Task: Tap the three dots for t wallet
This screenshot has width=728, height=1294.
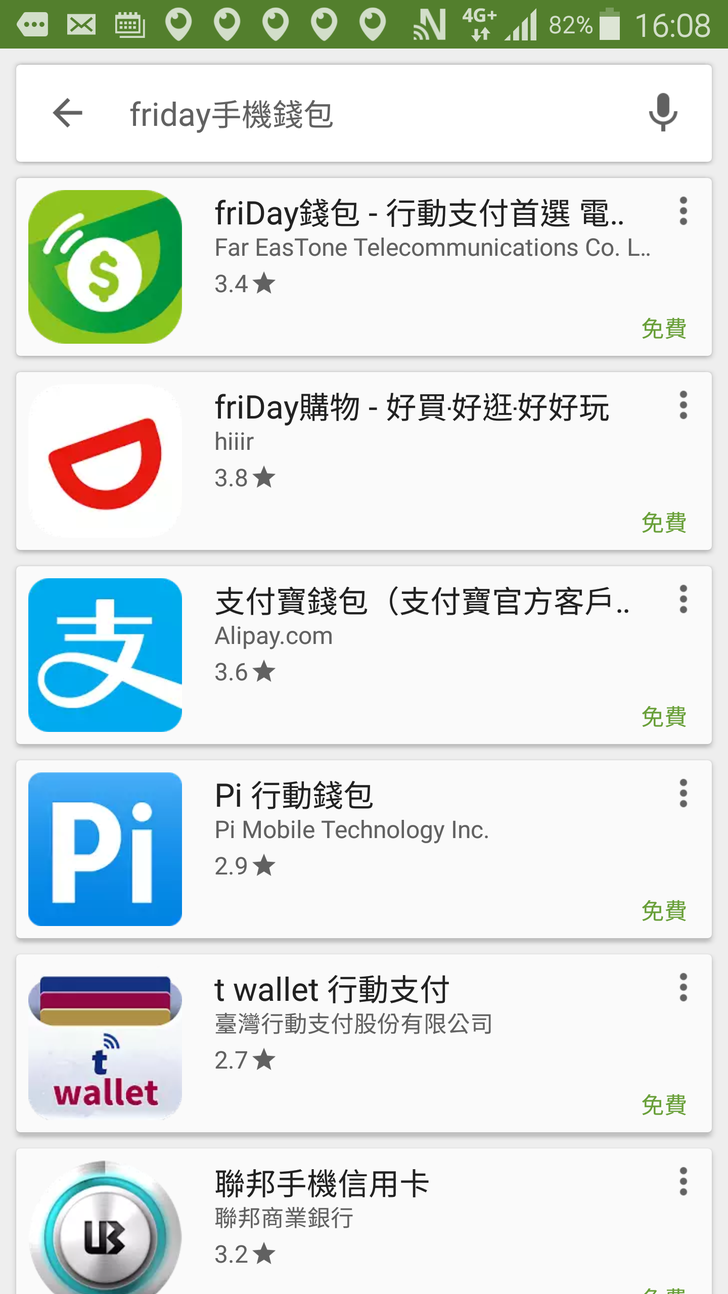Action: pos(683,987)
